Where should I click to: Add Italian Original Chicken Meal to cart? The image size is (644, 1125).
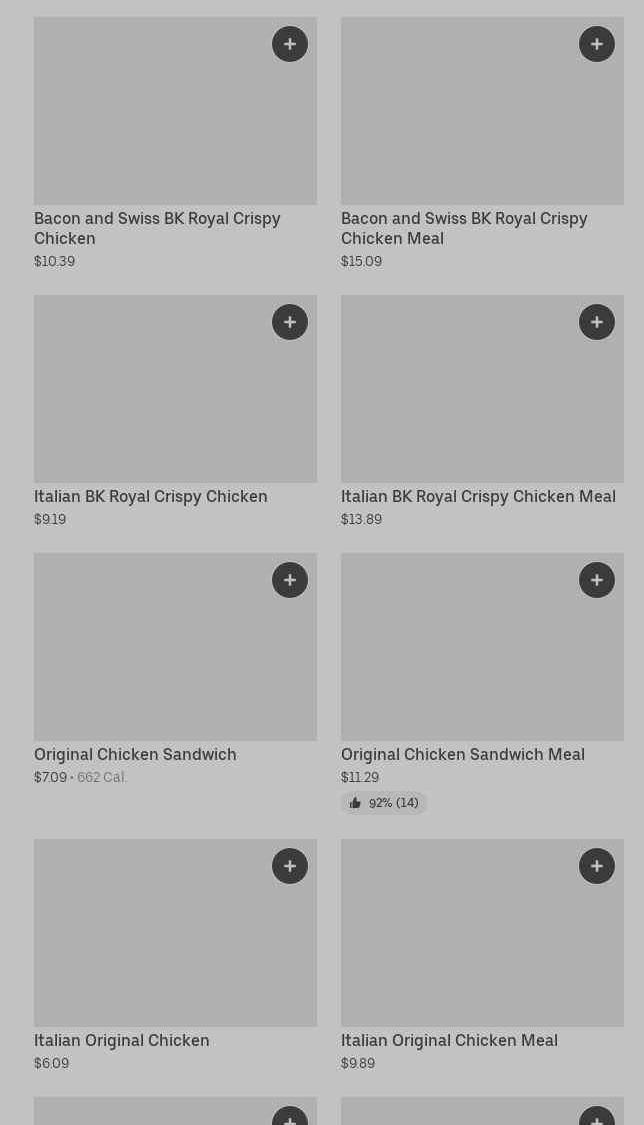597,866
